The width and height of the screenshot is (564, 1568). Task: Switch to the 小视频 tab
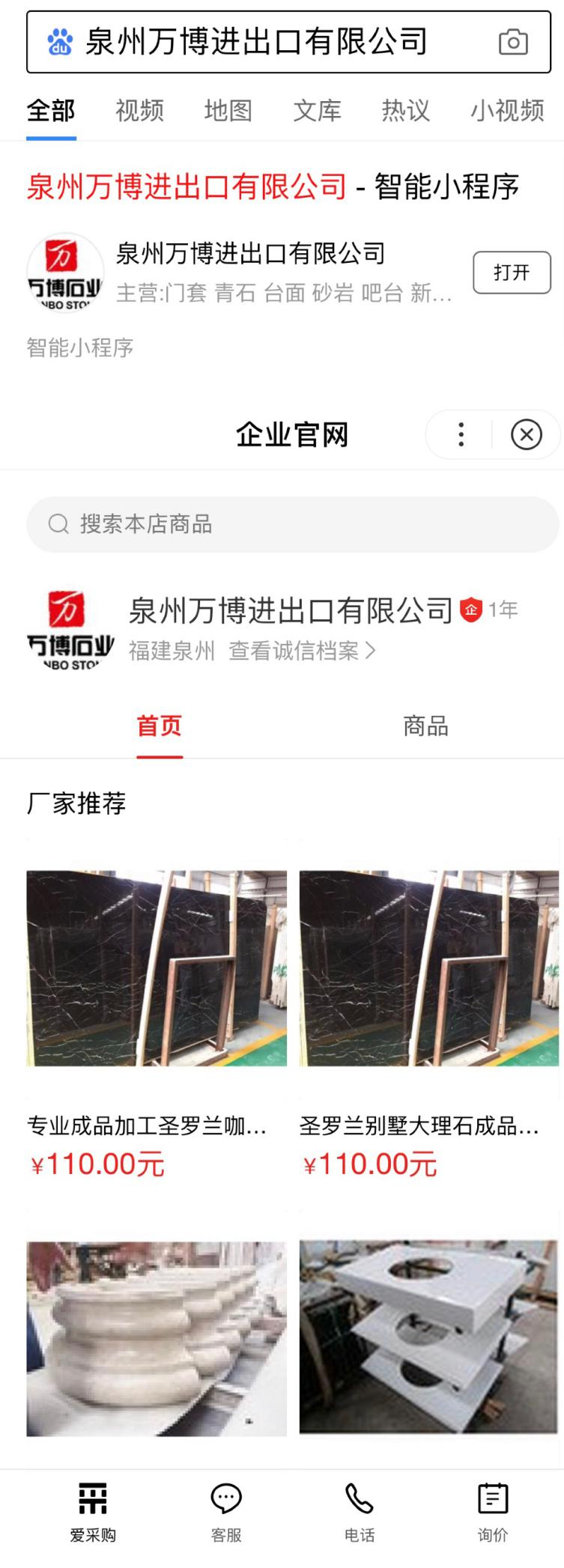(506, 111)
